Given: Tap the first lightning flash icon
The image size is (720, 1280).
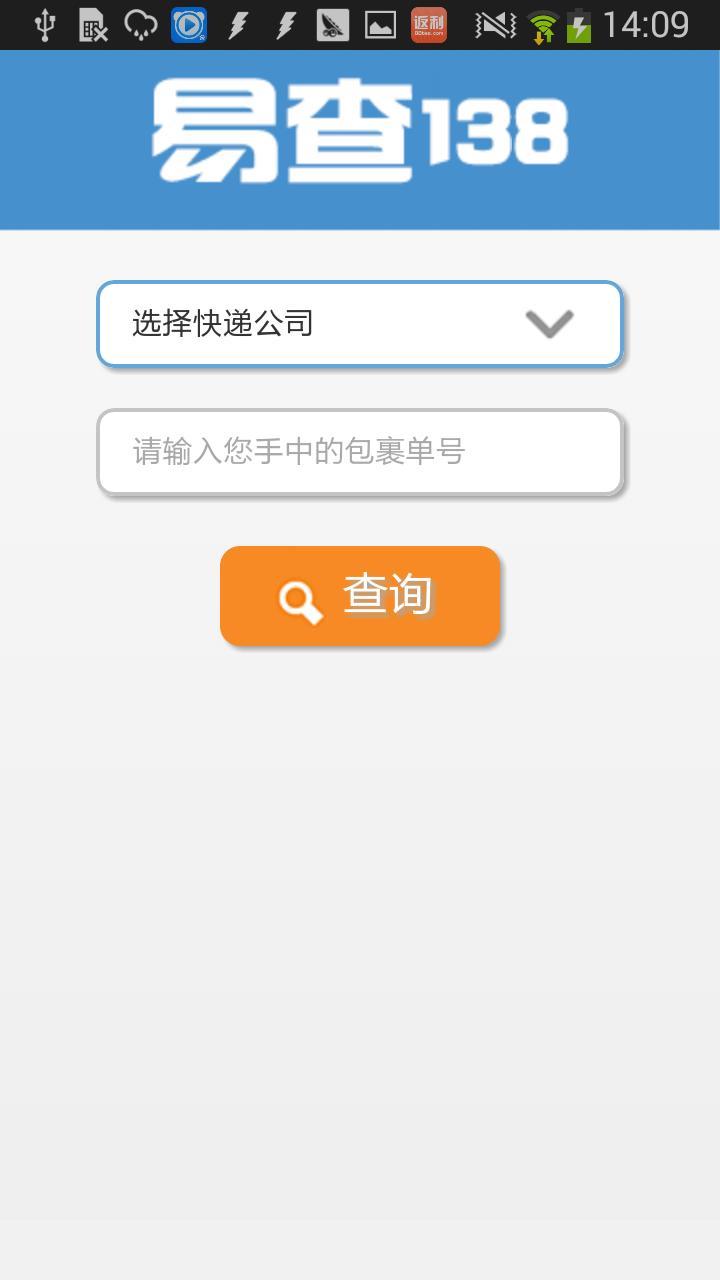Looking at the screenshot, I should [237, 22].
